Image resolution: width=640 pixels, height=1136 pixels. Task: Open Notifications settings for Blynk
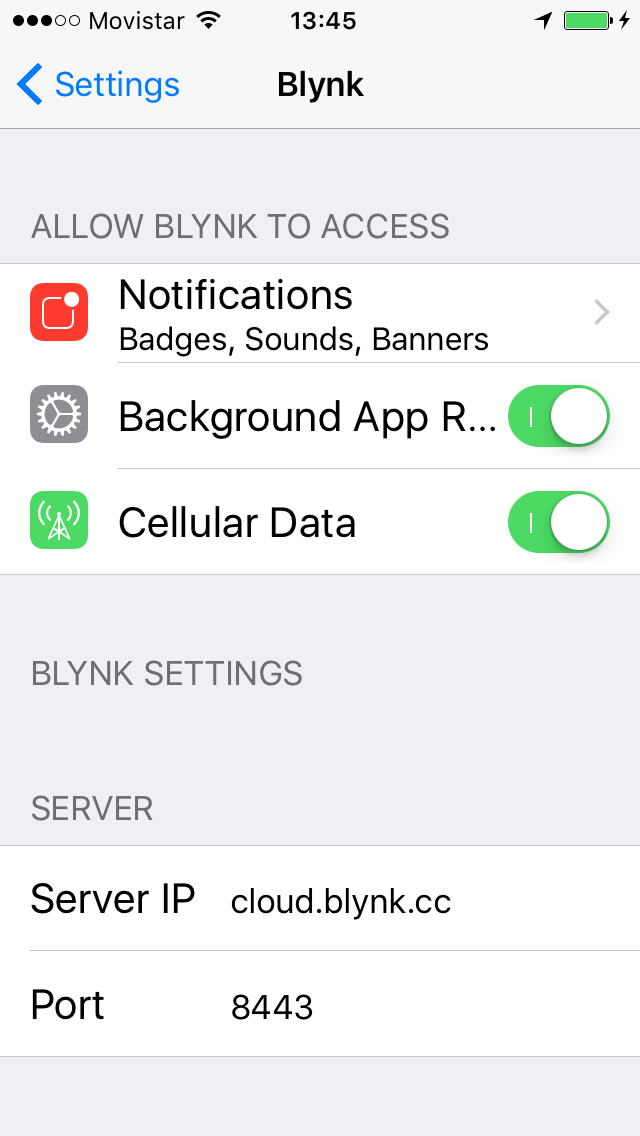point(320,313)
